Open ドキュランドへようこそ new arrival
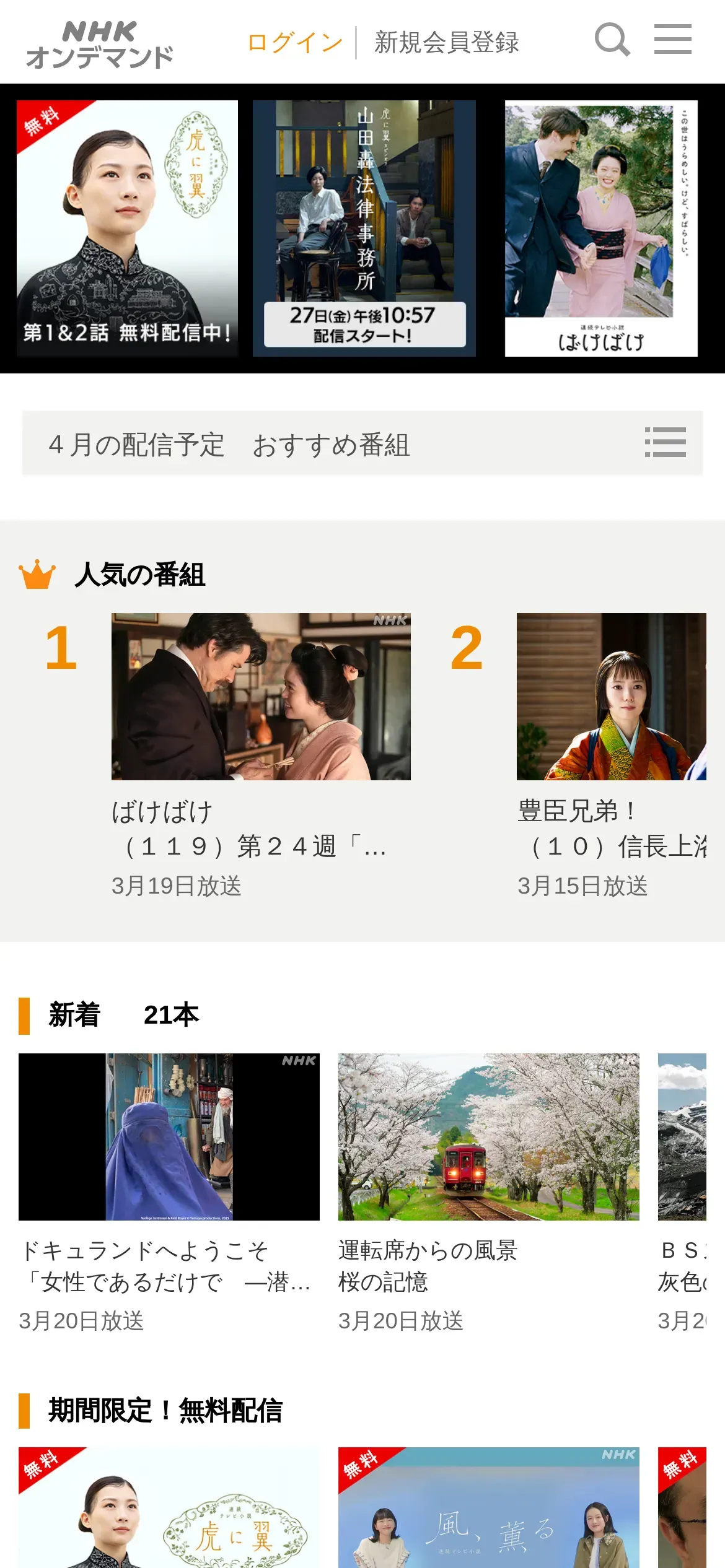Viewport: 725px width, 1568px height. click(169, 1137)
